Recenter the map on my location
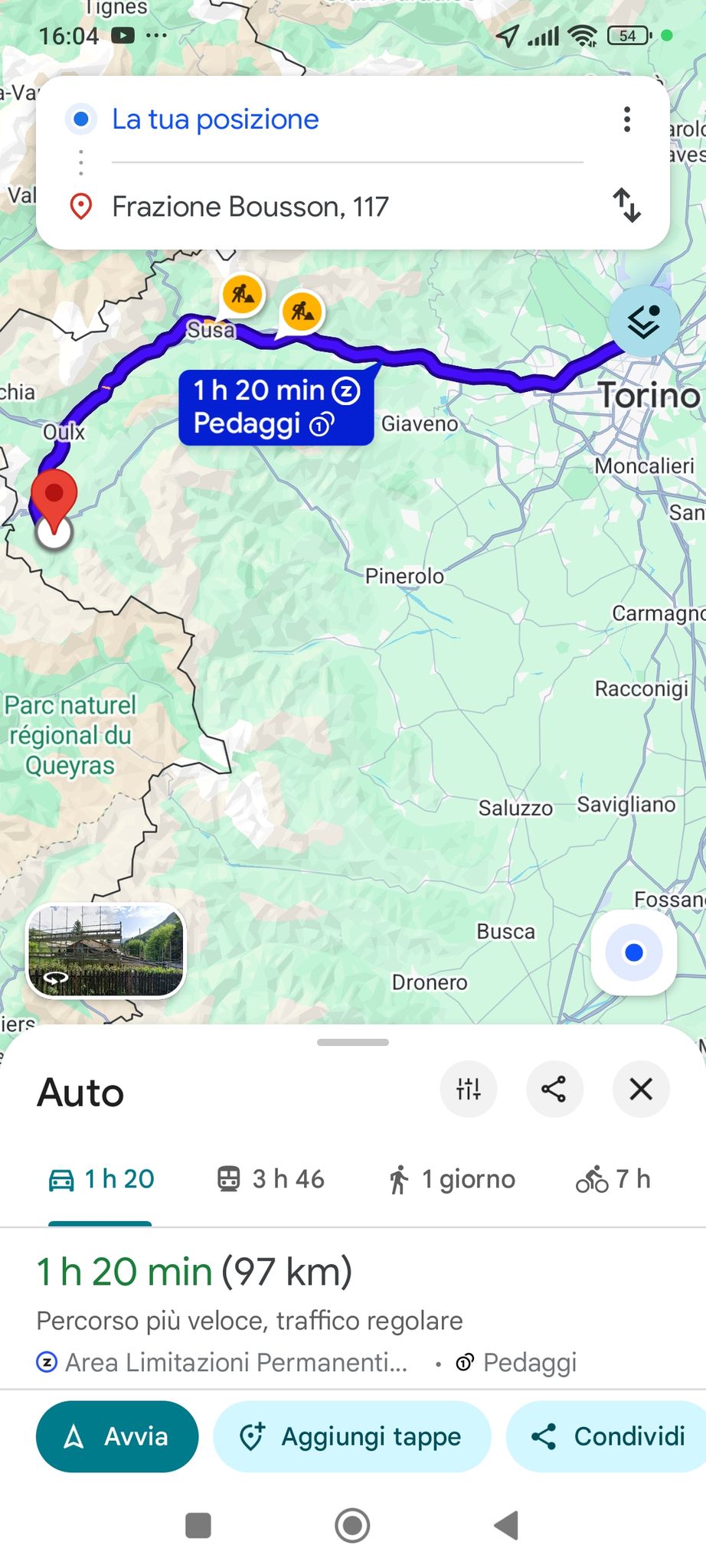The height and width of the screenshot is (1568, 706). click(633, 952)
